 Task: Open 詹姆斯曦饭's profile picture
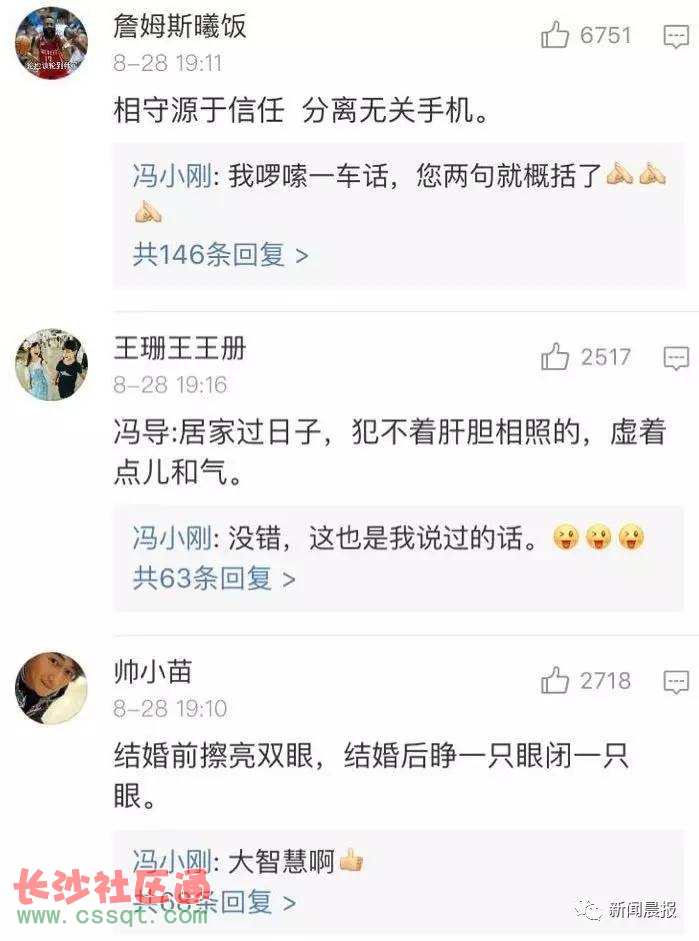coord(51,42)
